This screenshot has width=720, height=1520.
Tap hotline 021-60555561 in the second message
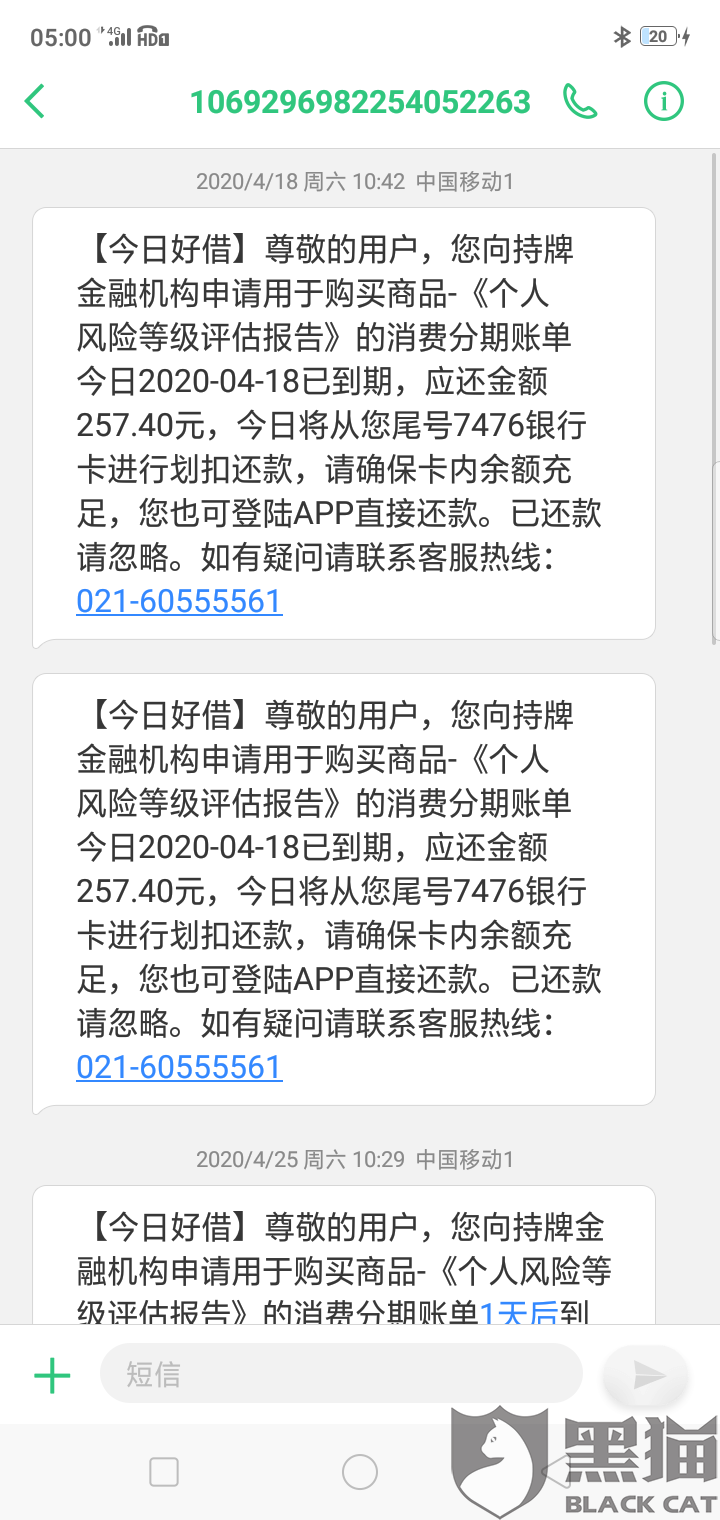pos(180,1067)
